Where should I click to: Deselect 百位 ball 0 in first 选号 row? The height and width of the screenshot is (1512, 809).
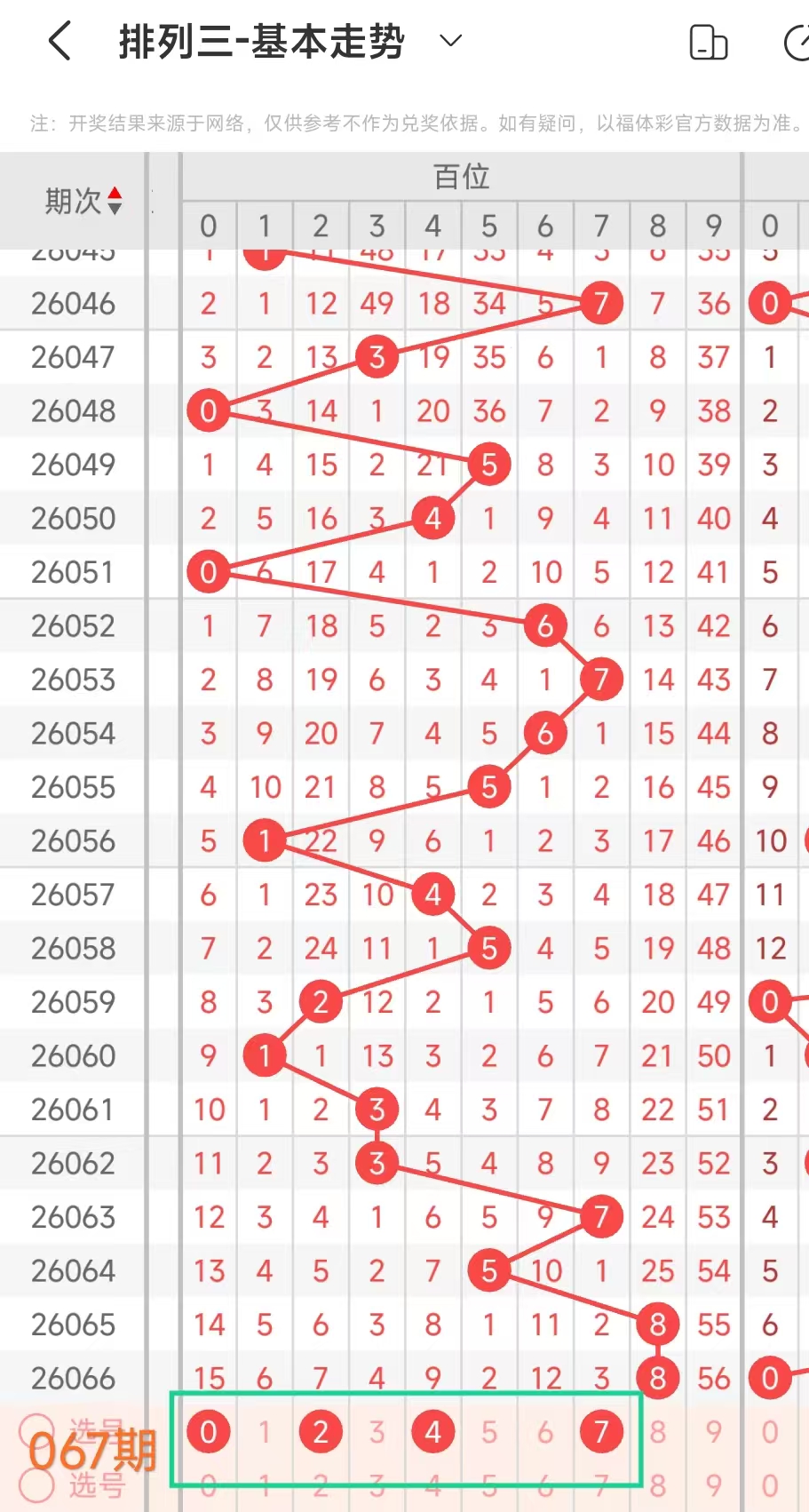click(209, 1431)
